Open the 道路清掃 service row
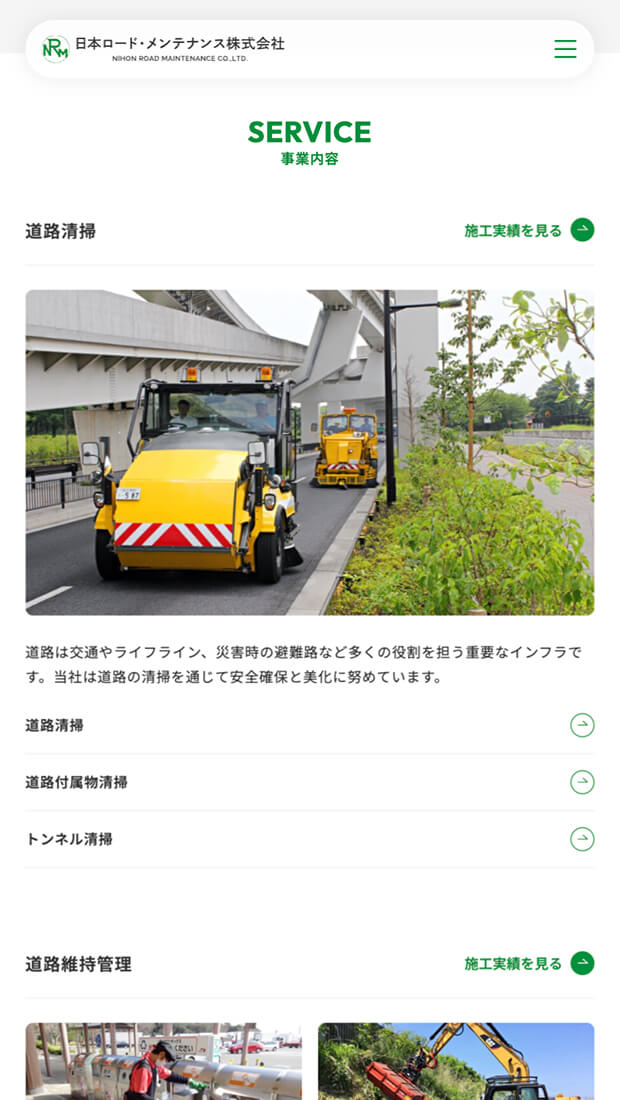Viewport: 620px width, 1100px height. 309,726
